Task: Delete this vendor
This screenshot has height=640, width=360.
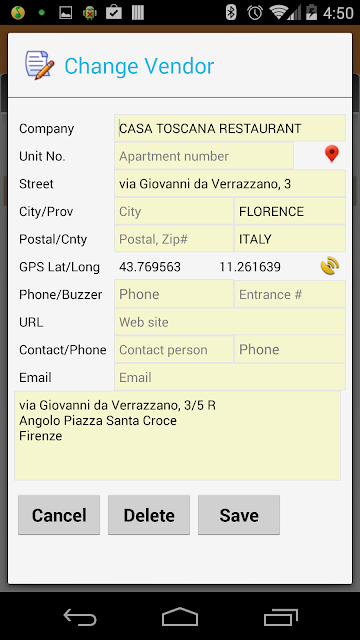Action: click(149, 515)
